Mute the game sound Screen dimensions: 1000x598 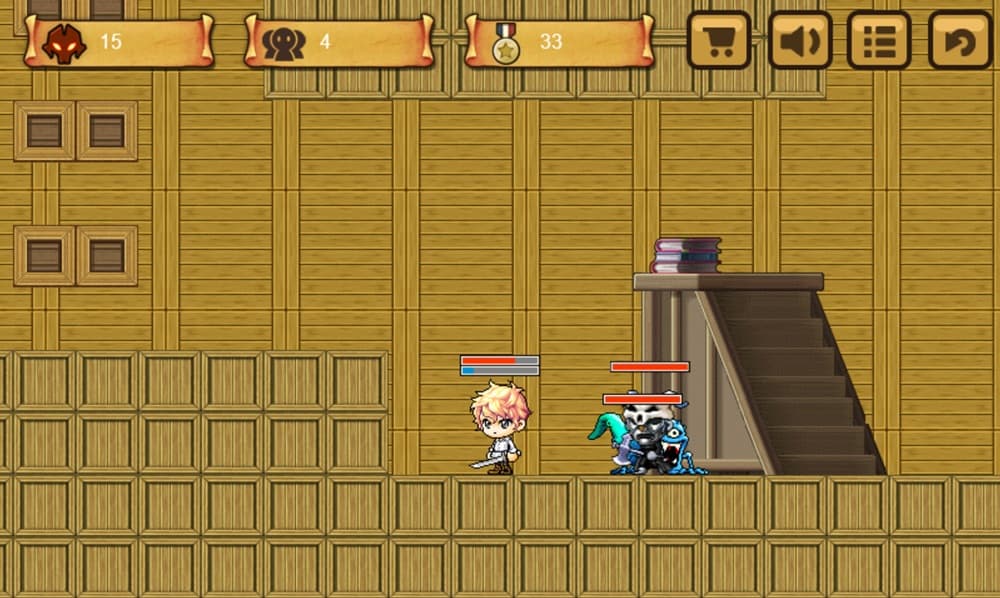pyautogui.click(x=799, y=40)
